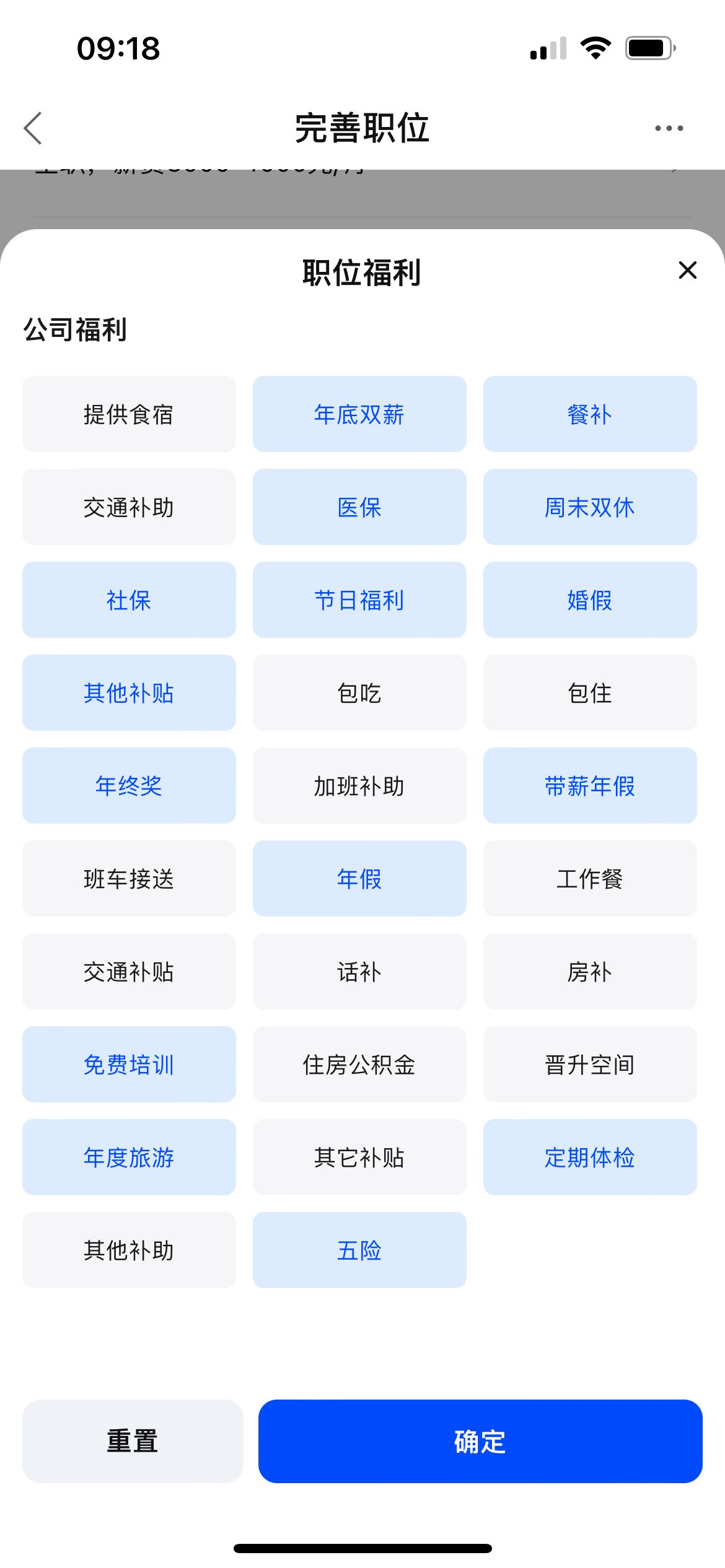Select the 住房公积金 benefit
Image resolution: width=725 pixels, height=1568 pixels.
pyautogui.click(x=359, y=1064)
